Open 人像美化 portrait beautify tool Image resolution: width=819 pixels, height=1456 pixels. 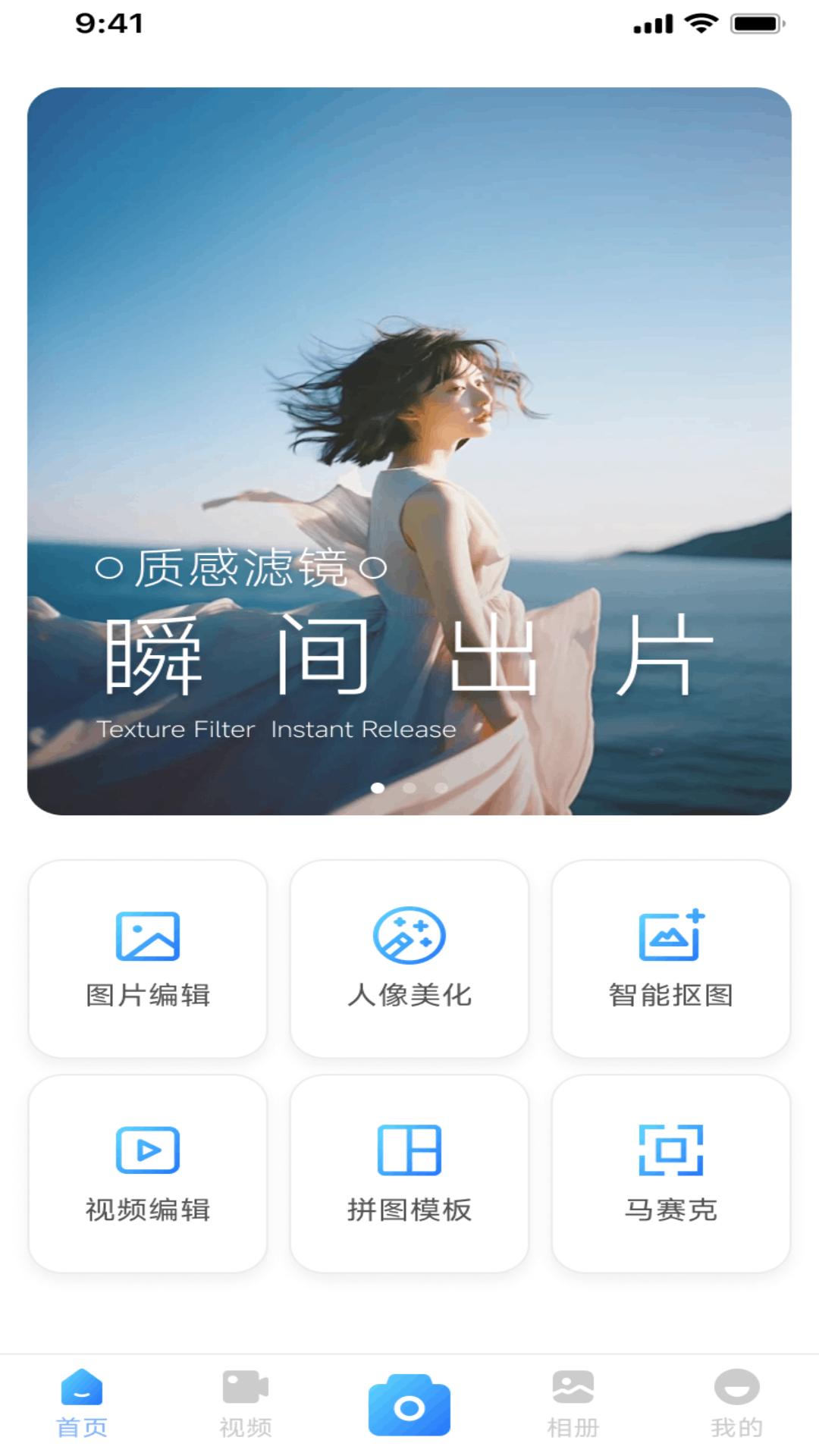click(409, 937)
